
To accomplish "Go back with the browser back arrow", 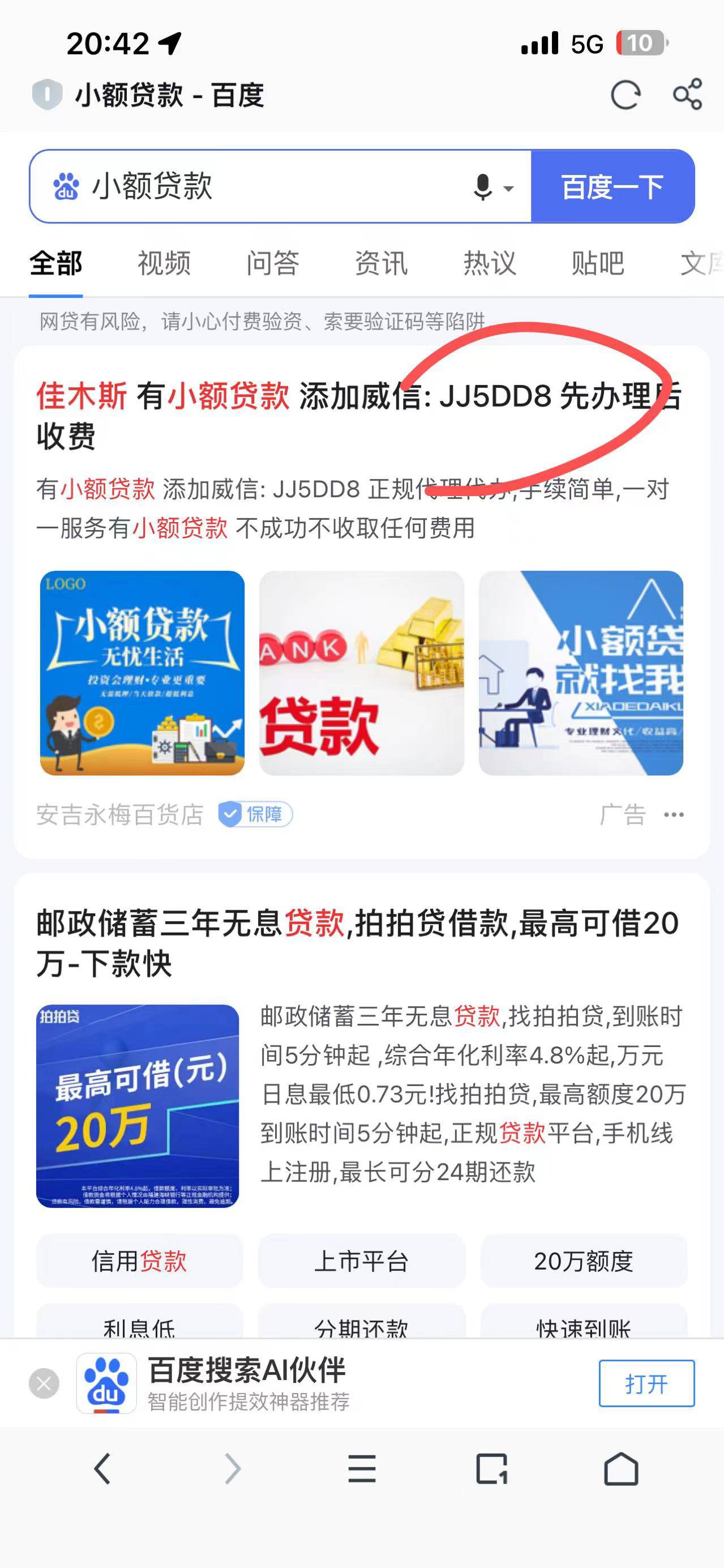I will tap(102, 1469).
